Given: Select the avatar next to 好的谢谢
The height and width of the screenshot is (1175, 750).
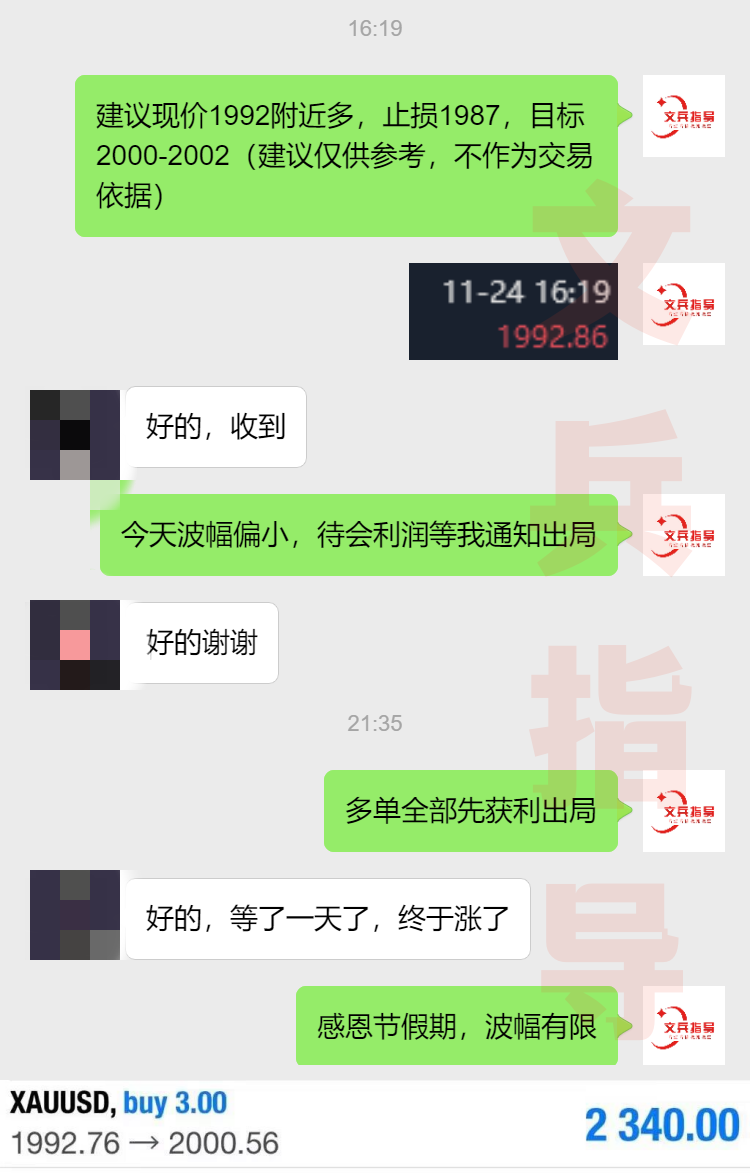Looking at the screenshot, I should pyautogui.click(x=75, y=645).
